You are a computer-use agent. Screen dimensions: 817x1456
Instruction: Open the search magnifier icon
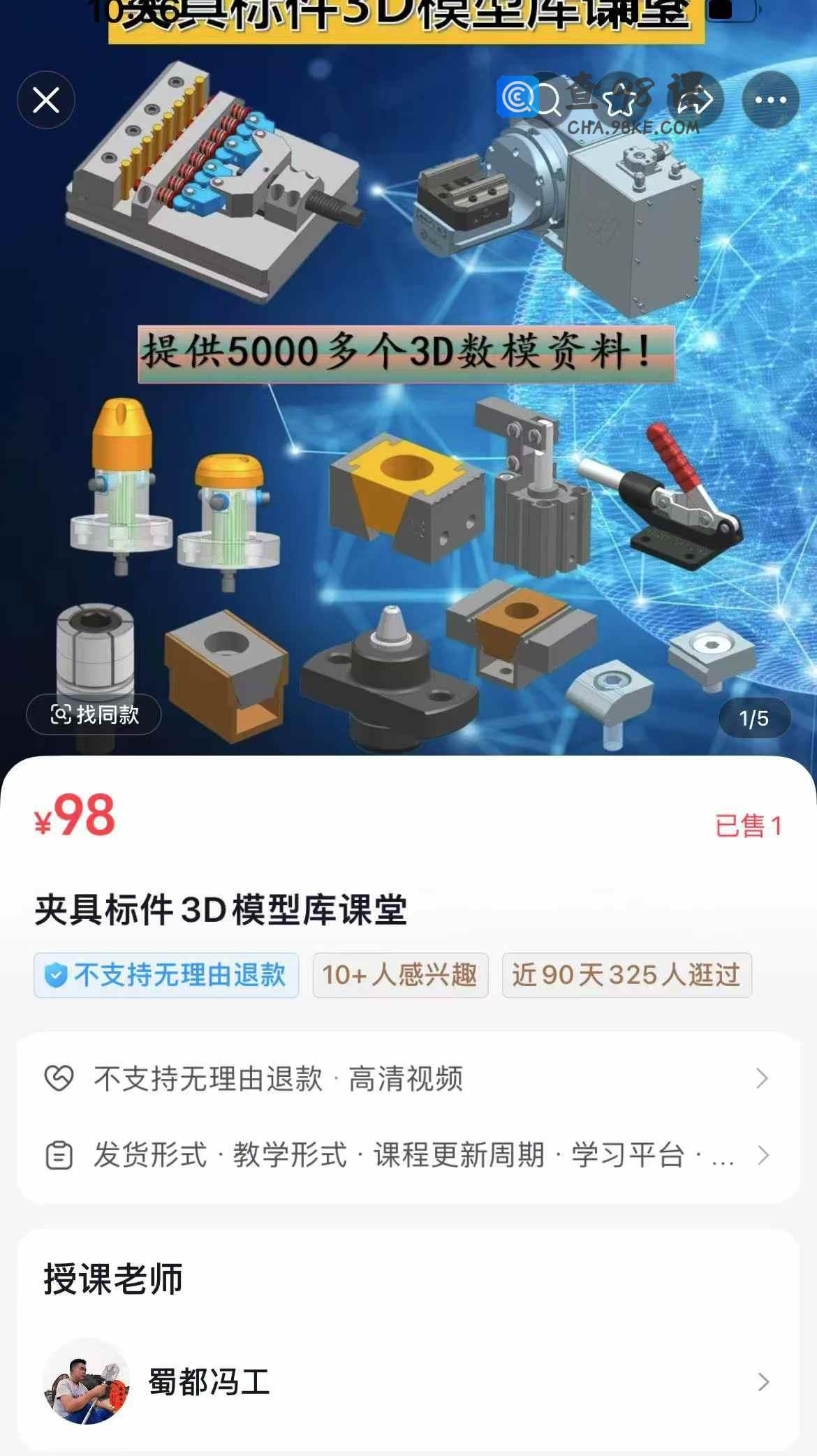547,100
